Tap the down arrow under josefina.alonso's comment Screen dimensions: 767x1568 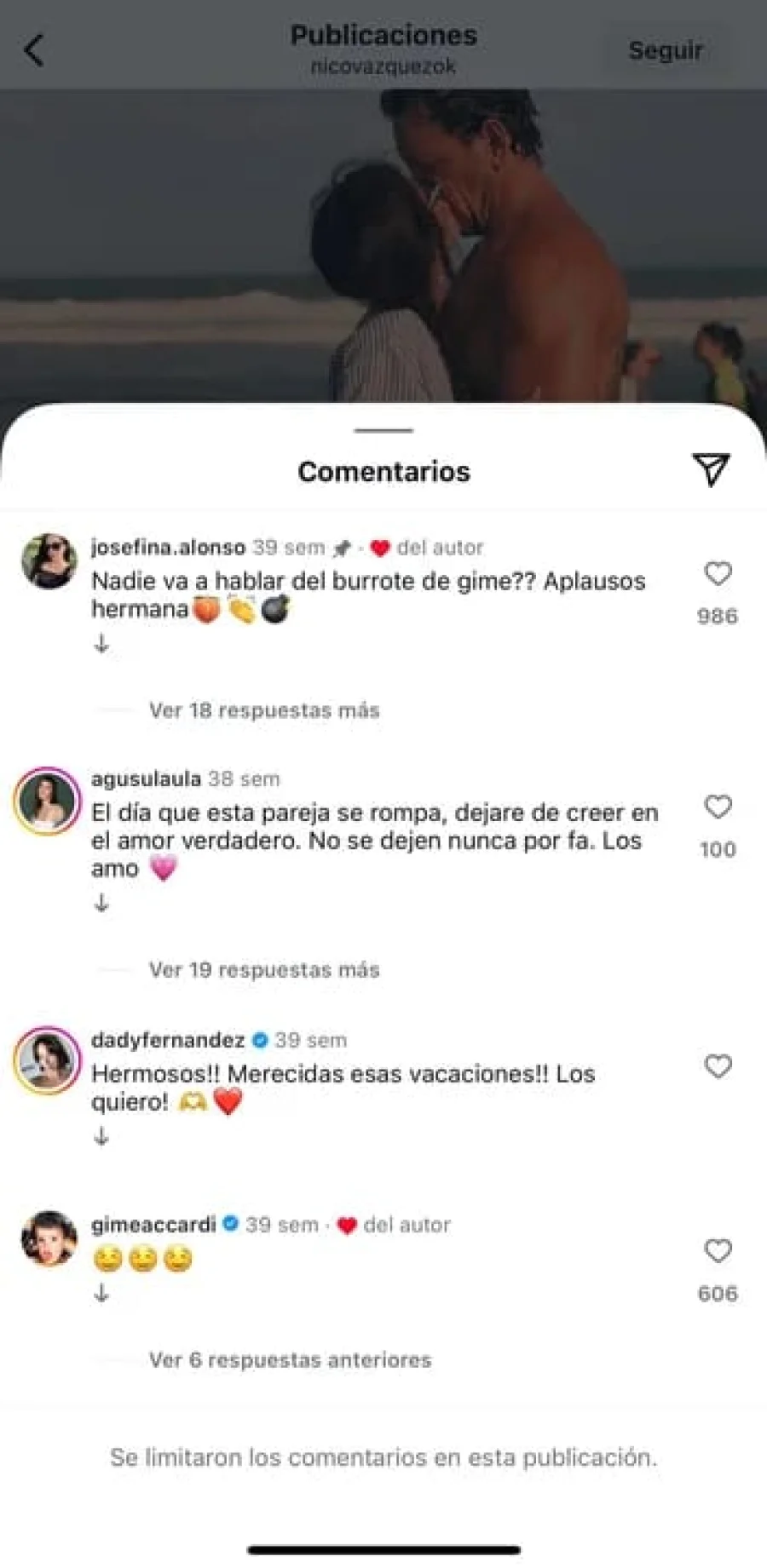click(x=101, y=645)
